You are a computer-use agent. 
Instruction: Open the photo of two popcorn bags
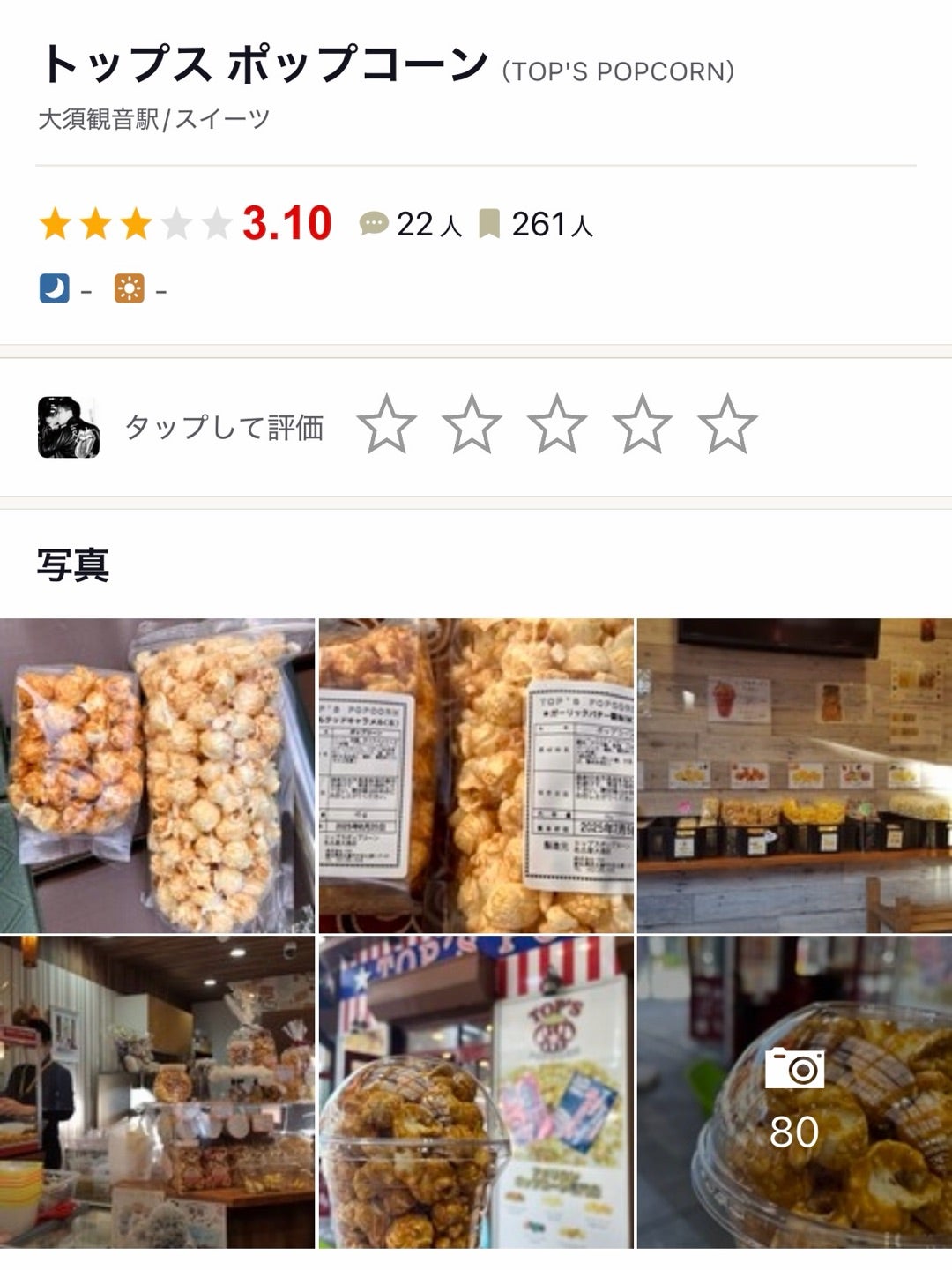157,775
